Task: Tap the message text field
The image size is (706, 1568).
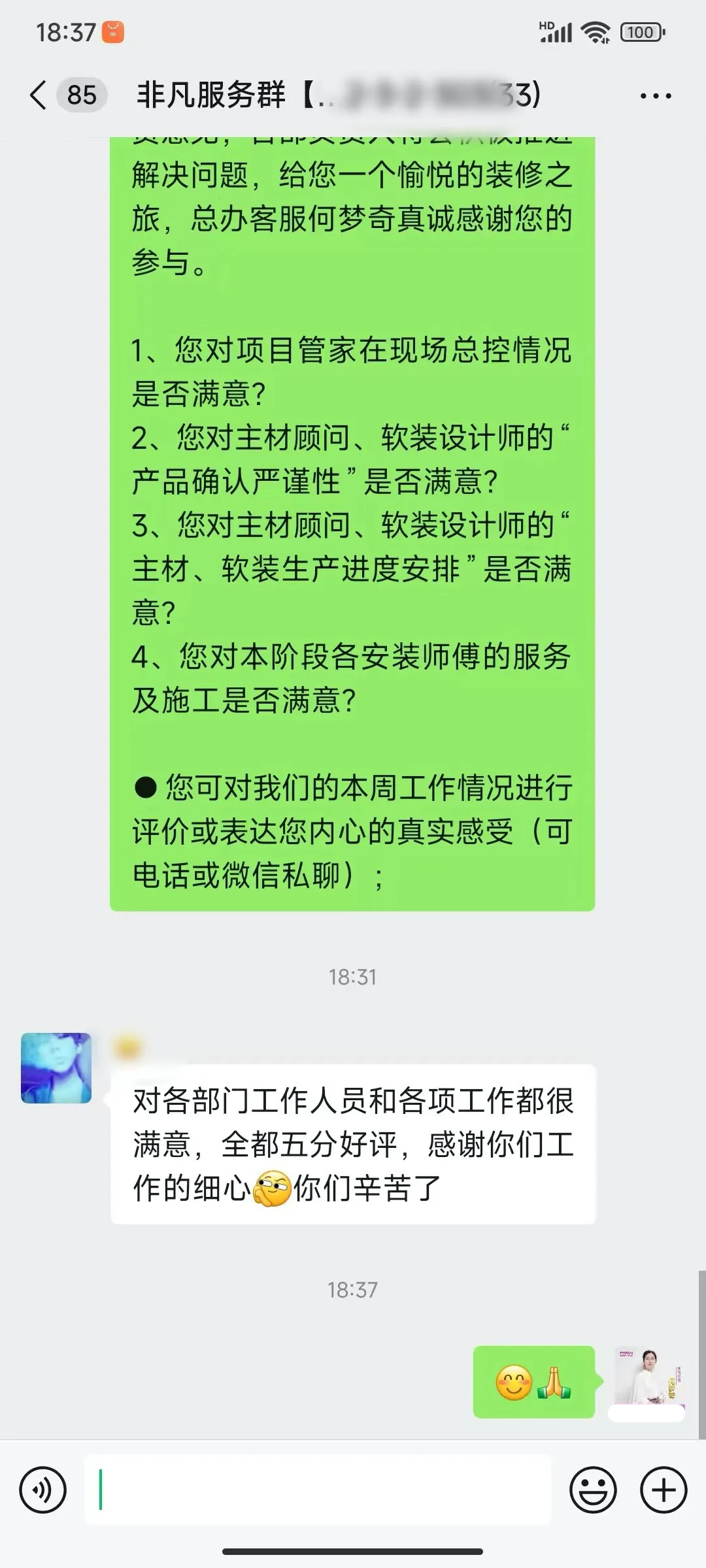Action: [318, 1490]
